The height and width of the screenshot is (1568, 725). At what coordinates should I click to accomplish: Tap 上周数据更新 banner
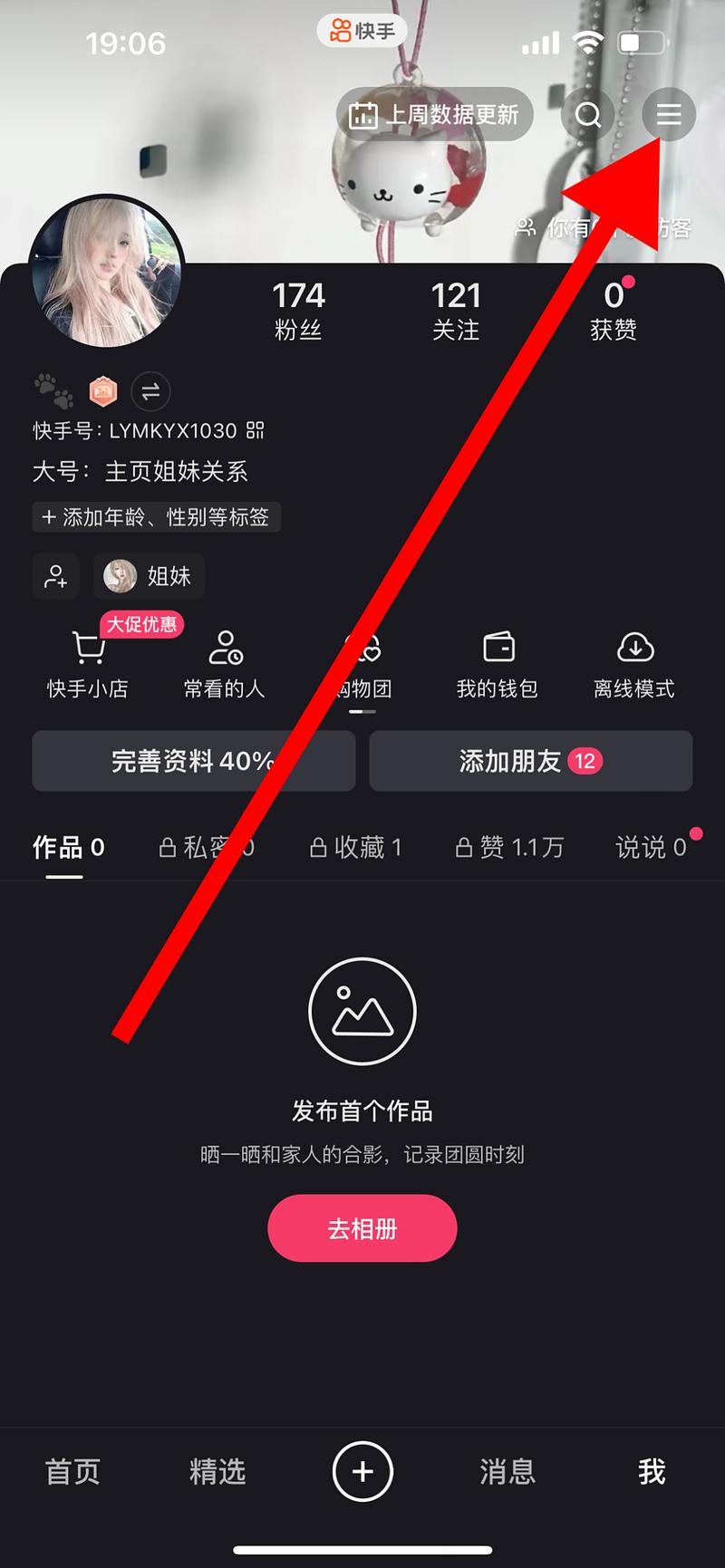(x=435, y=114)
